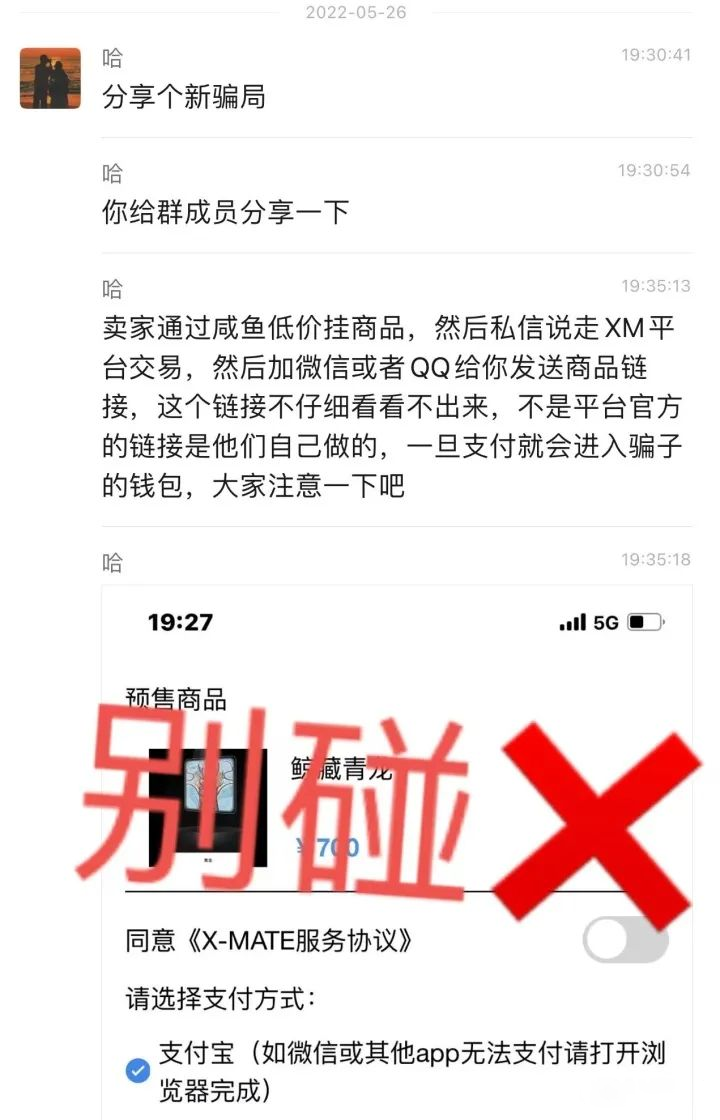
Task: Open the profile avatar of 哈
Action: click(x=50, y=78)
